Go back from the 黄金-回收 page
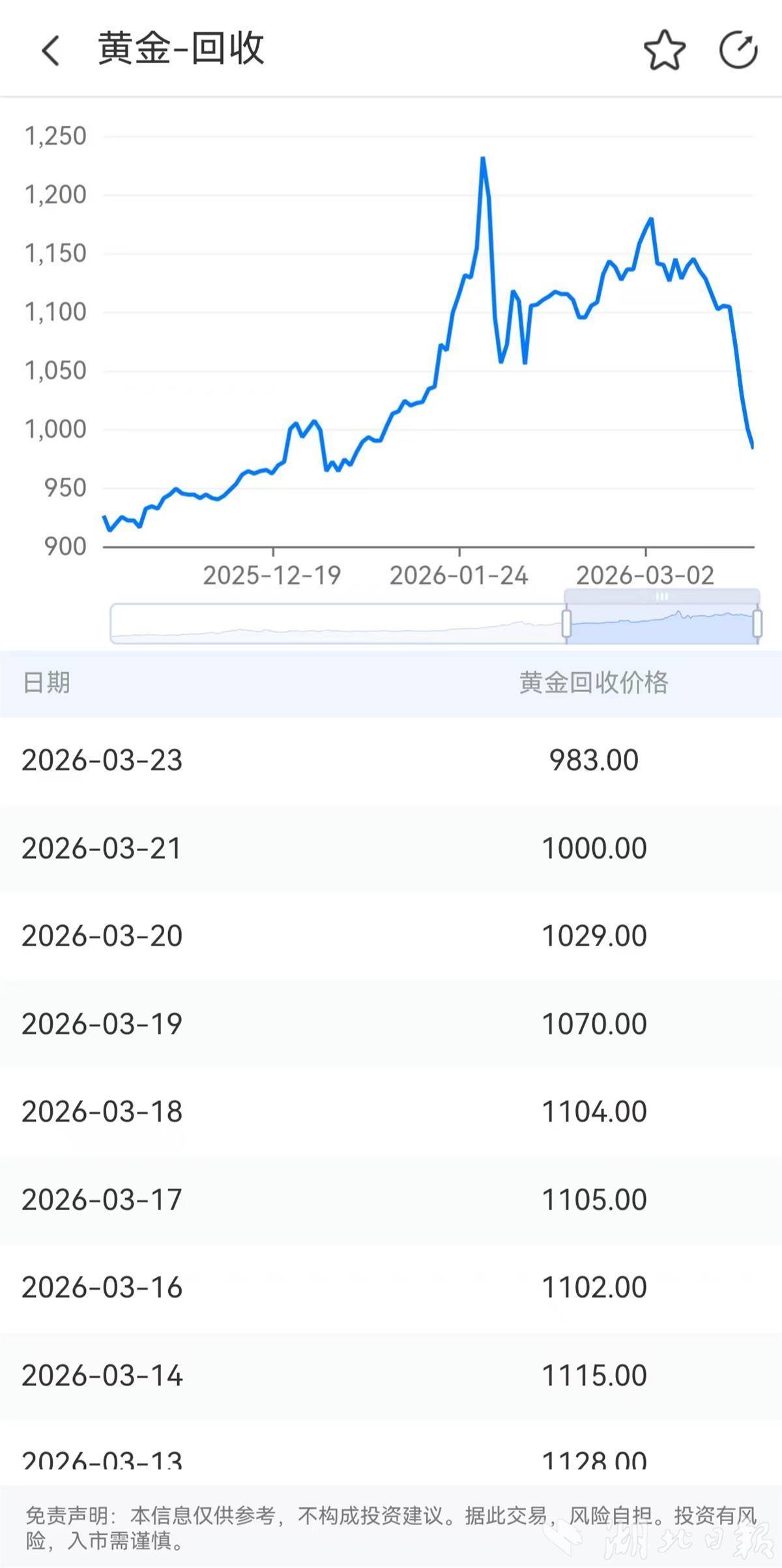Viewport: 782px width, 1568px height. [x=50, y=50]
